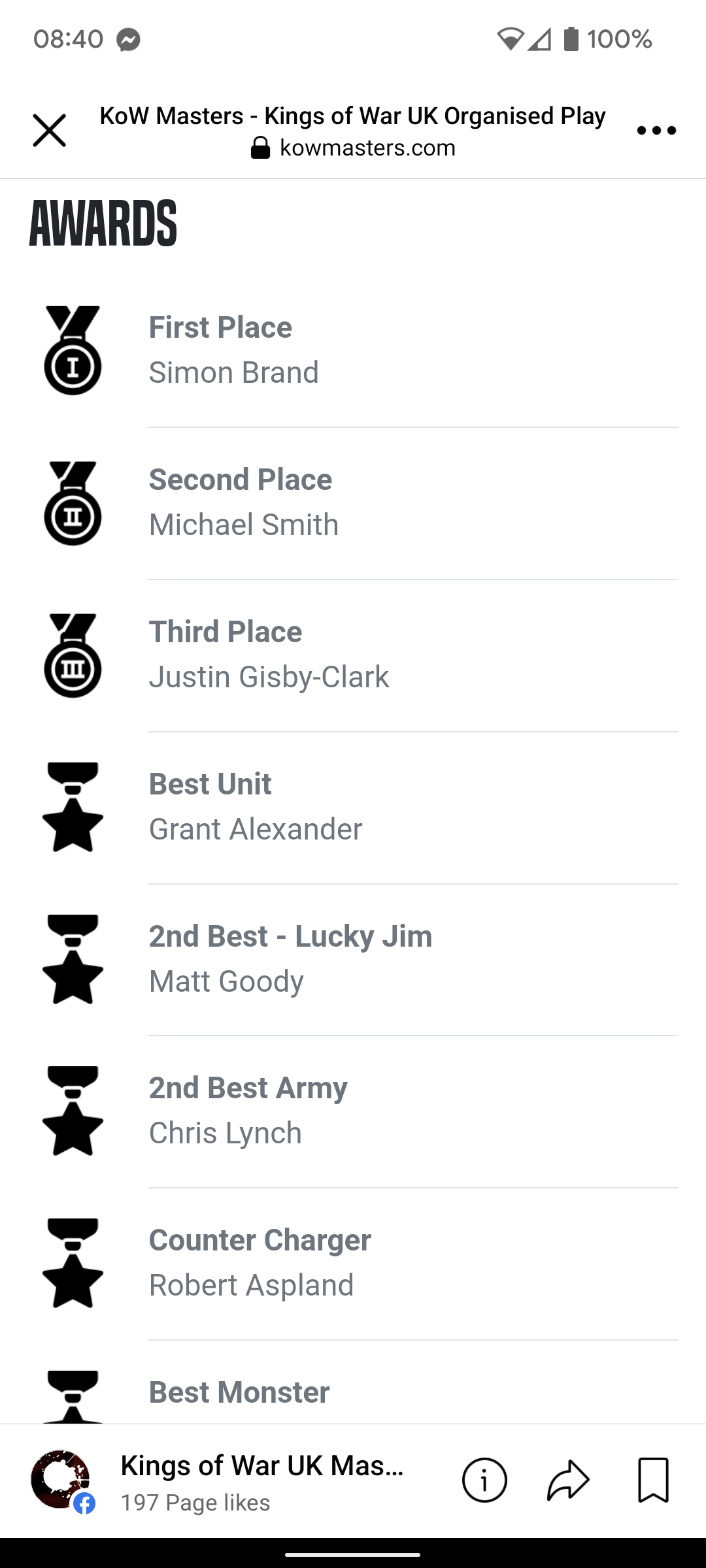Close the in-app browser
This screenshot has width=706, height=1568.
(50, 131)
